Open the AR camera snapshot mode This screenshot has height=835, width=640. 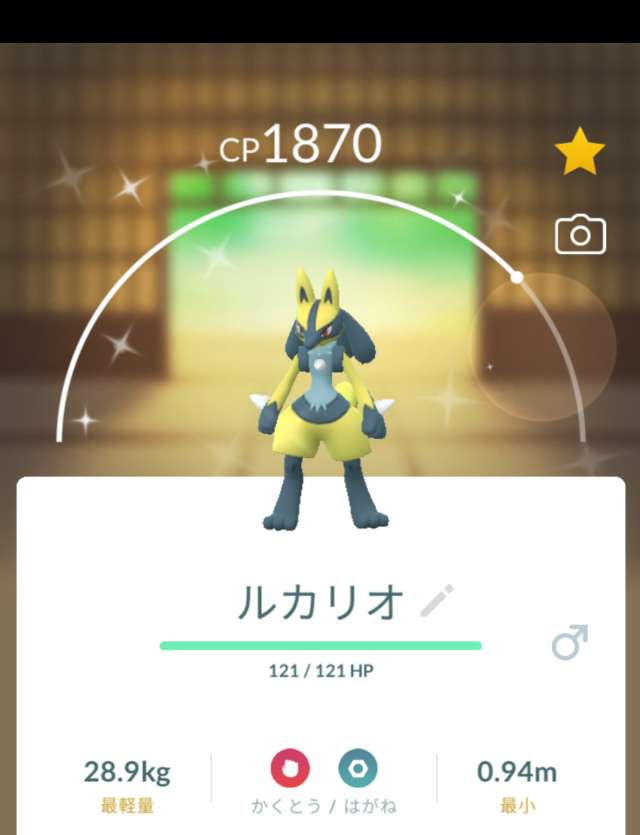580,236
